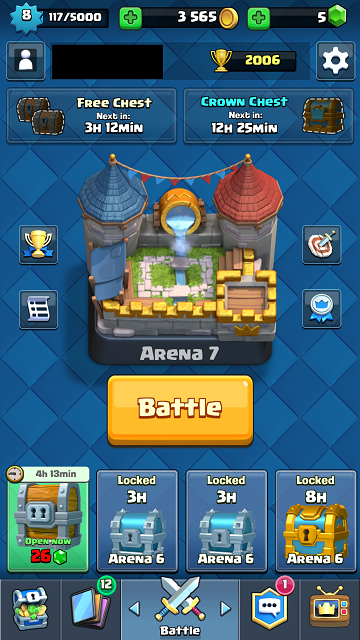Switch to the Shop tab

(30, 609)
